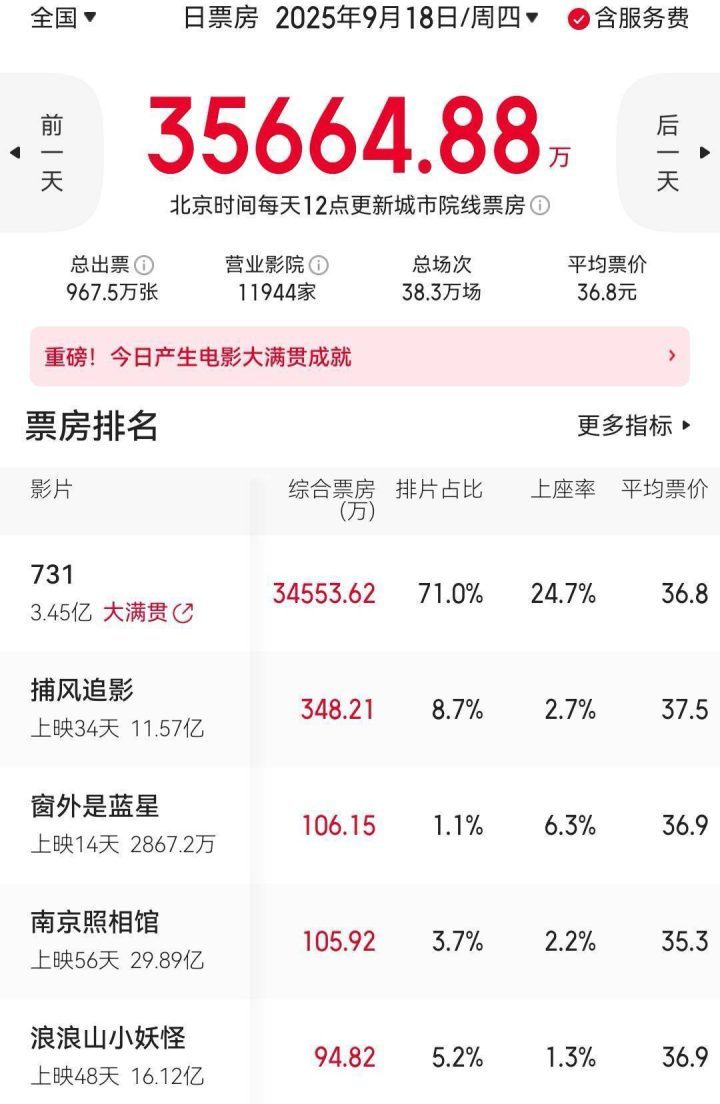Open the 重磅 大满贯成就 banner

click(359, 357)
